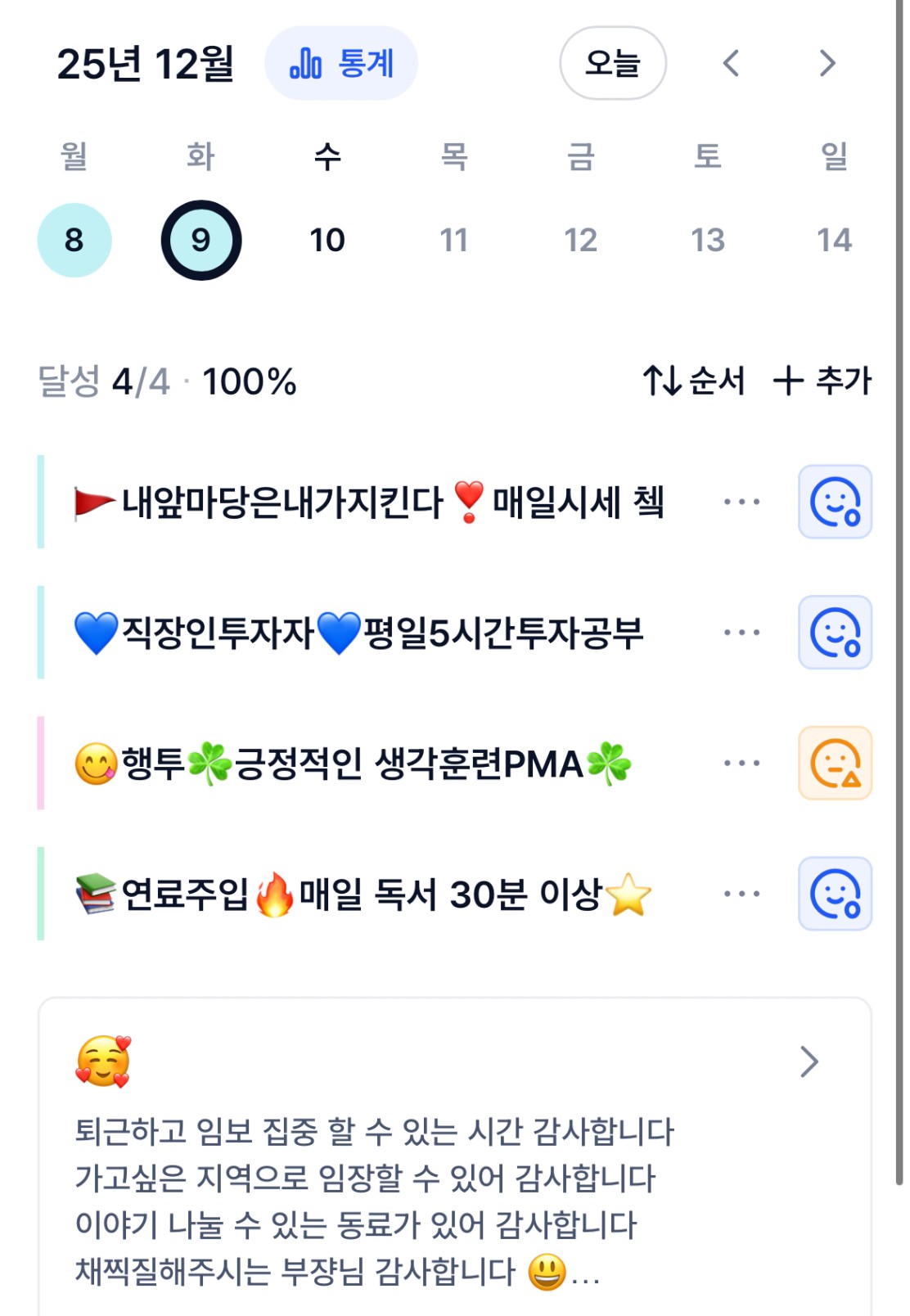Viewport: 910px width, 1316px height.
Task: Tap the smiley check for 직장인투자자
Action: tap(835, 633)
